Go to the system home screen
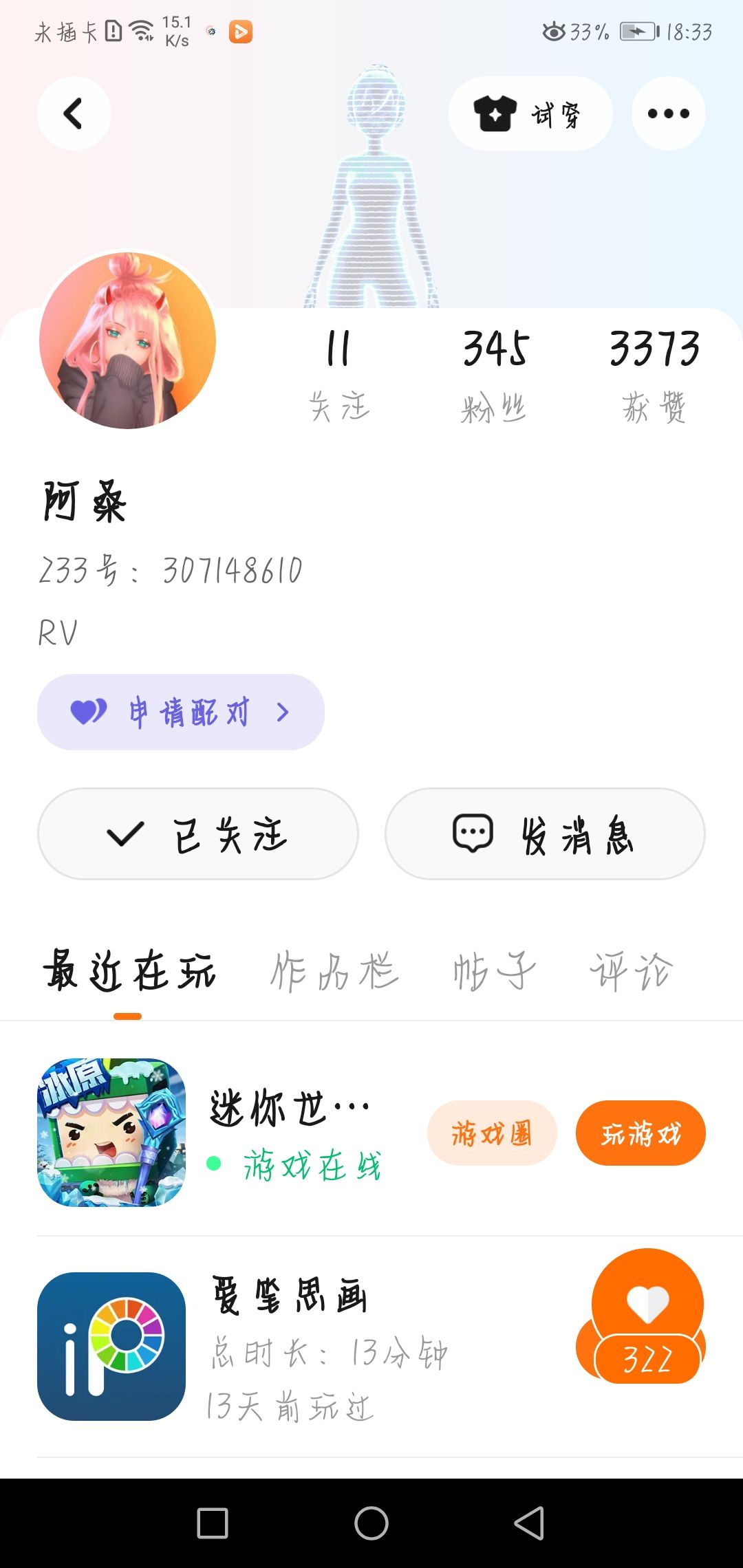The height and width of the screenshot is (1568, 743). click(371, 1523)
